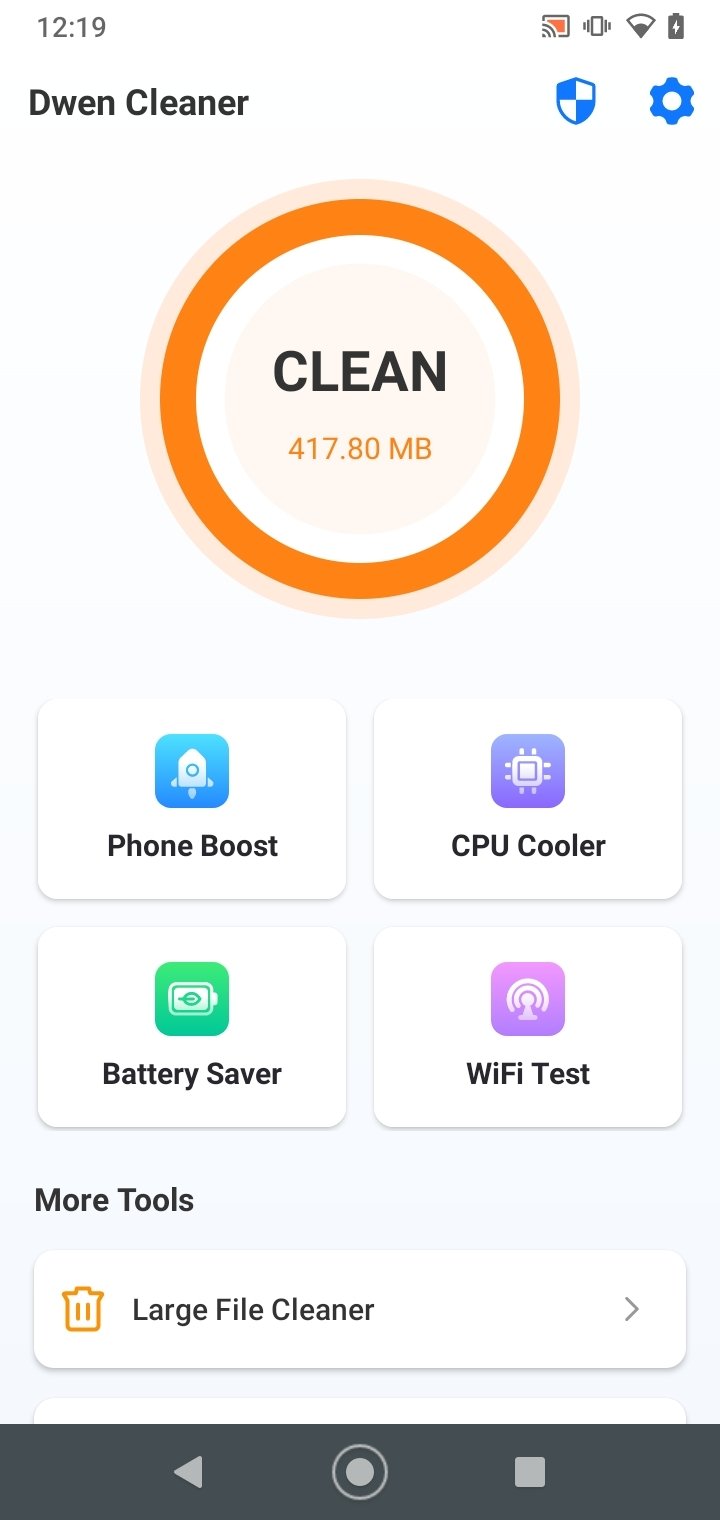This screenshot has width=720, height=1520.
Task: Tap the CLEAN circle button
Action: tap(360, 399)
